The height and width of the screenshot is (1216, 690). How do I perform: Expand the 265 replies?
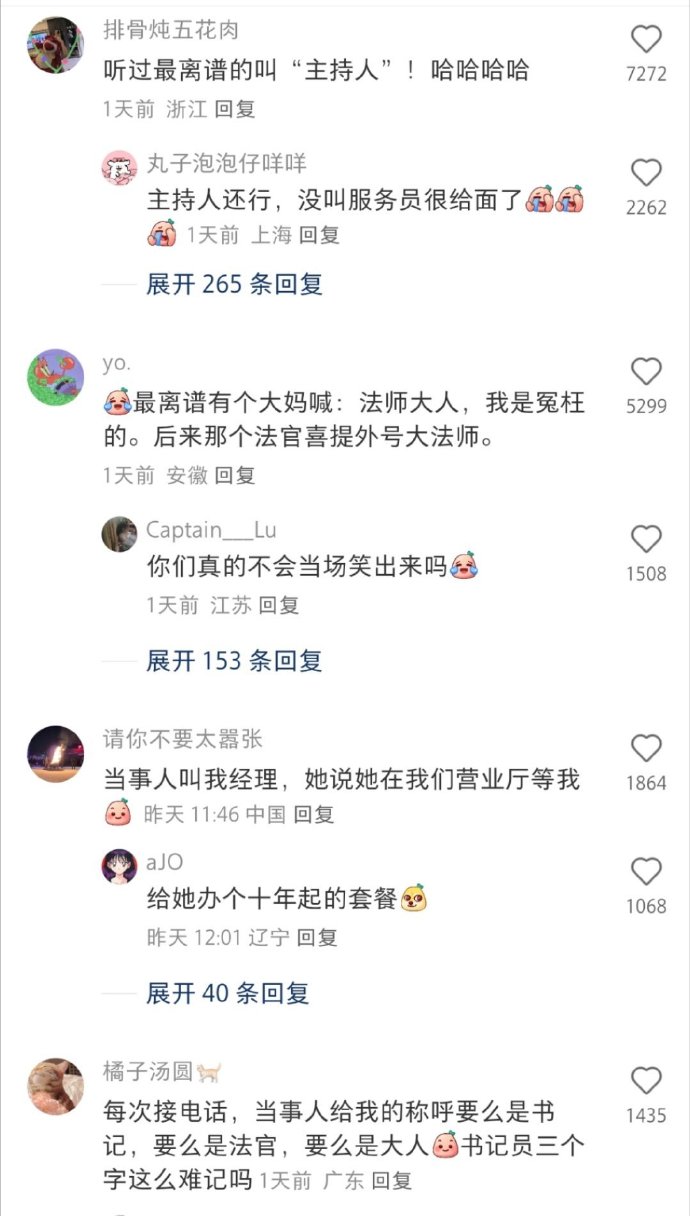click(235, 285)
